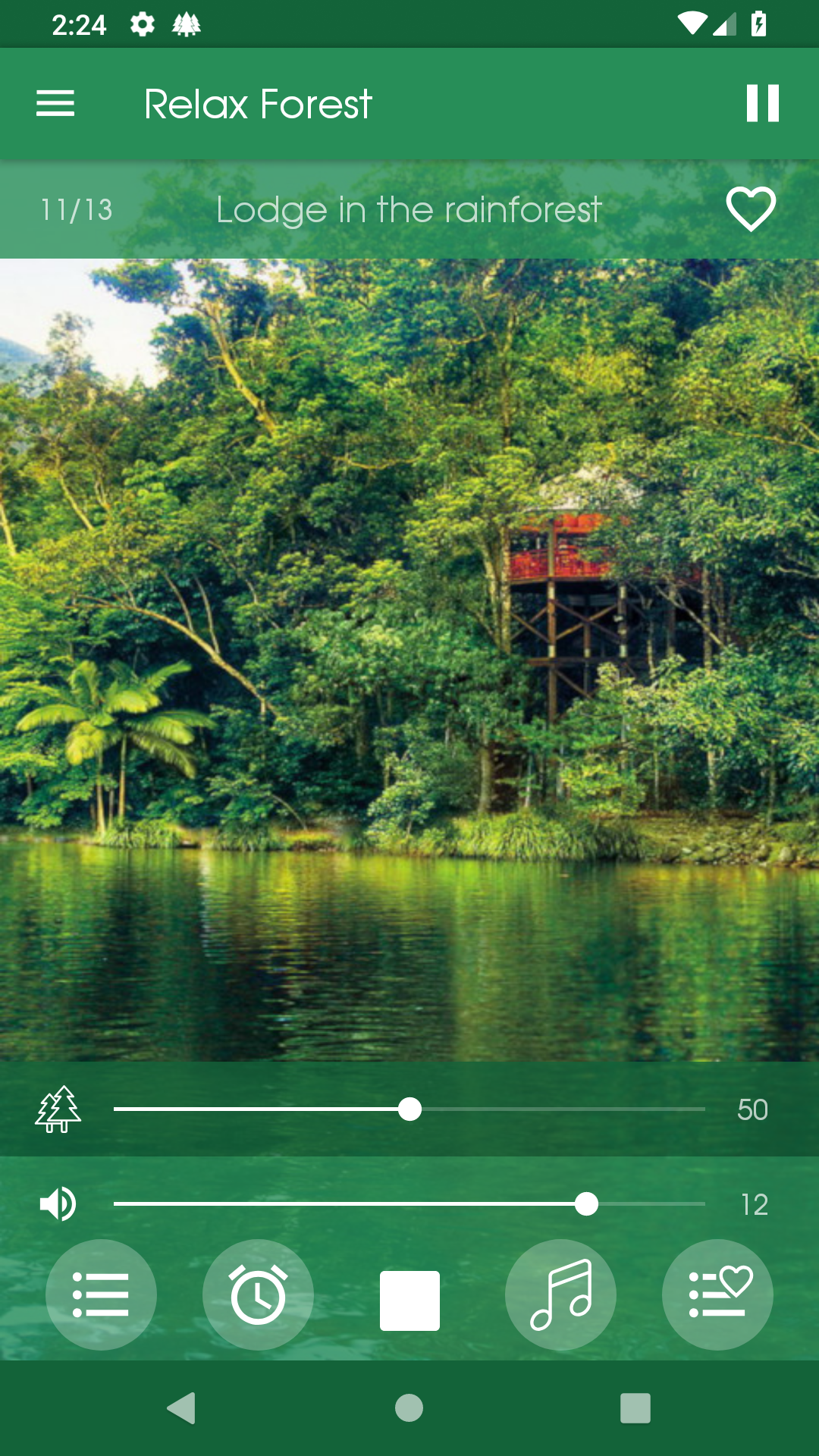This screenshot has width=819, height=1456.
Task: Click the forest trees icon beside the sound slider
Action: (x=59, y=1109)
